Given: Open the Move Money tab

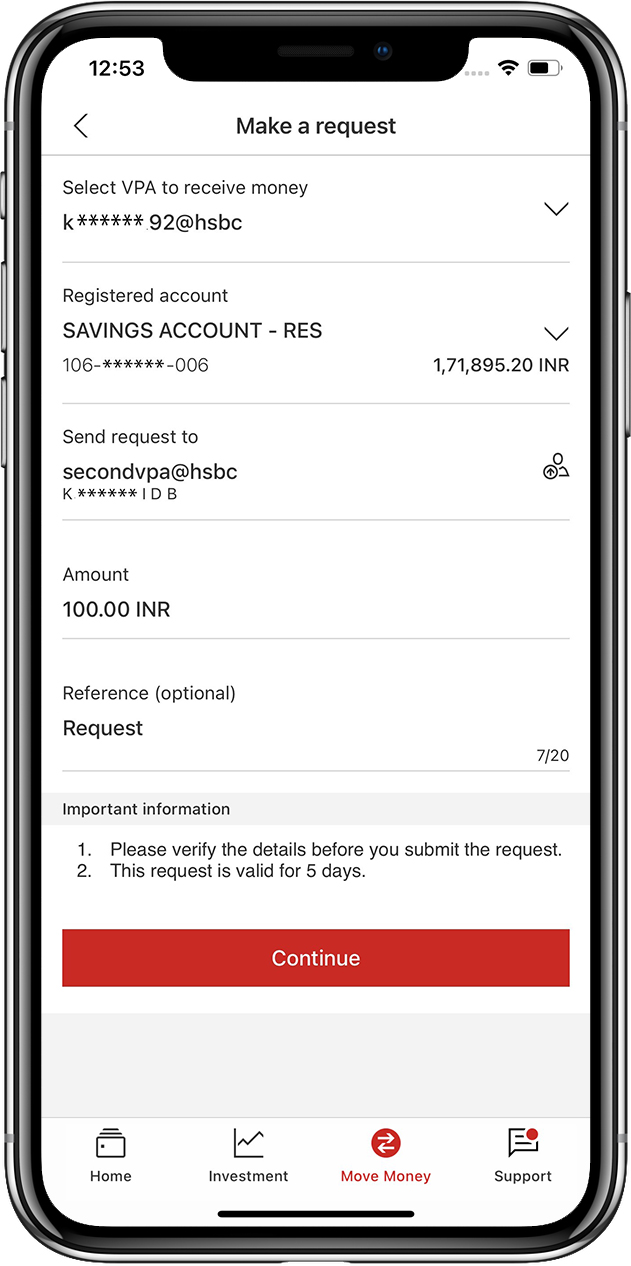Looking at the screenshot, I should [385, 1156].
